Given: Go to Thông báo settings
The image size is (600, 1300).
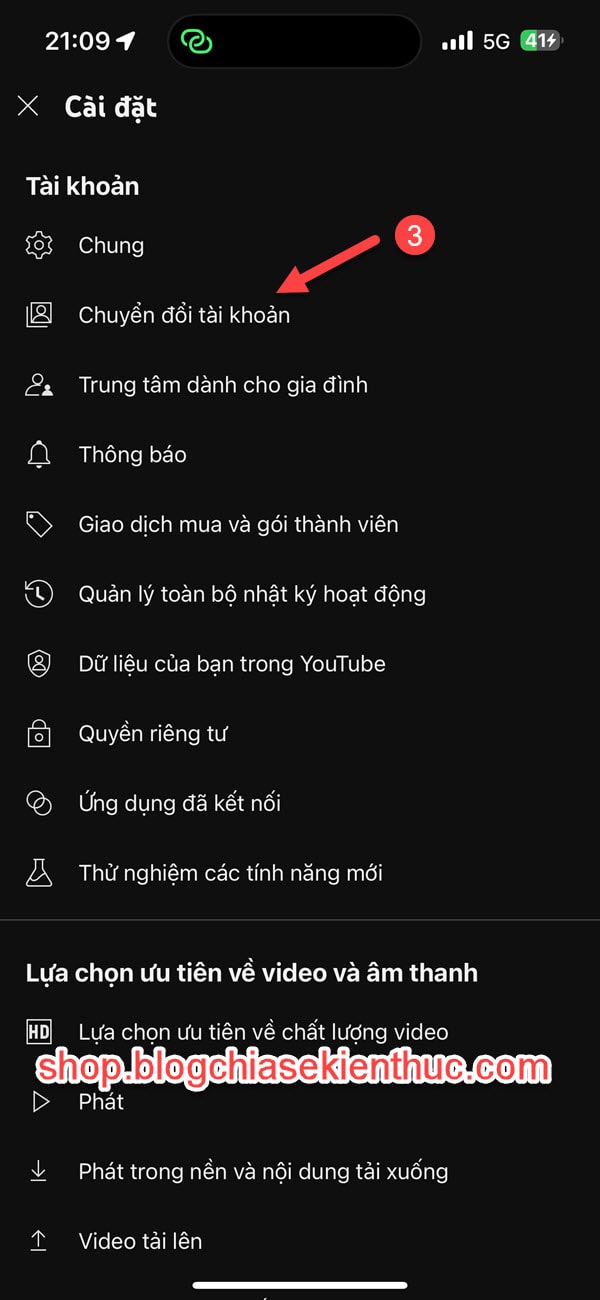Looking at the screenshot, I should (300, 455).
